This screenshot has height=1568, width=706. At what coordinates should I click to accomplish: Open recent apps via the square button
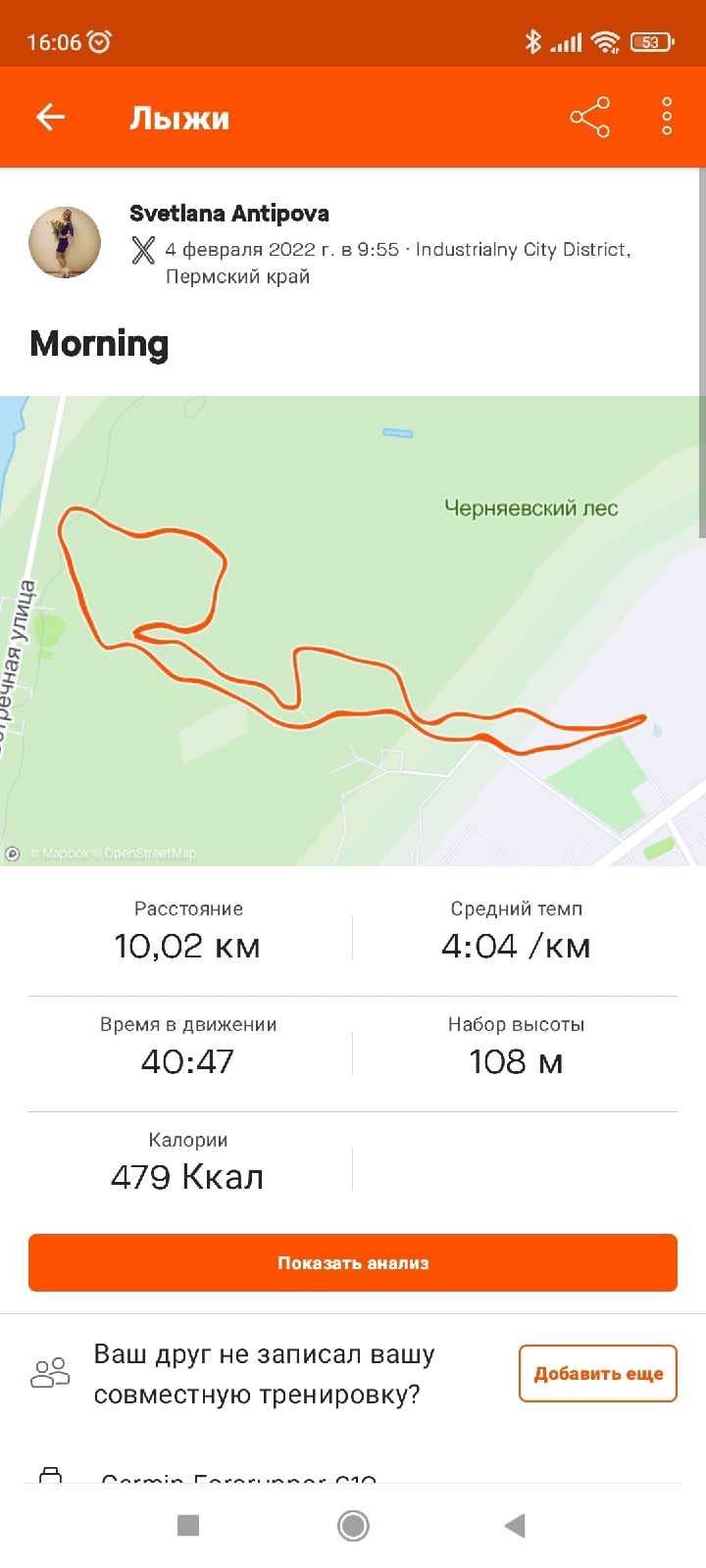click(188, 1525)
